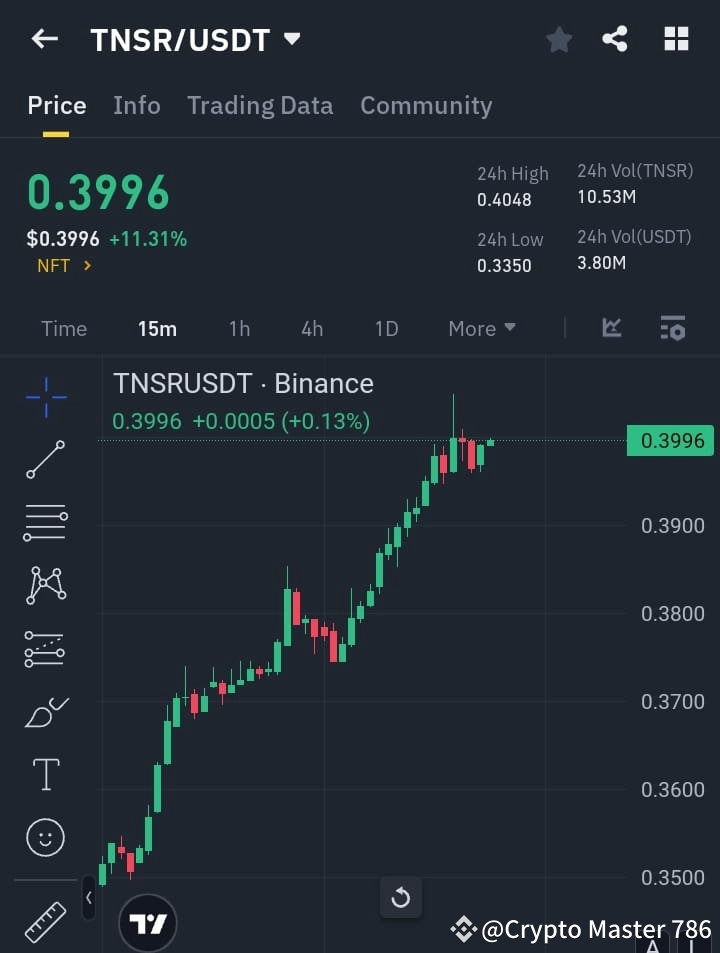This screenshot has height=953, width=720.
Task: Collapse the drawing tools sidebar
Action: tap(90, 898)
